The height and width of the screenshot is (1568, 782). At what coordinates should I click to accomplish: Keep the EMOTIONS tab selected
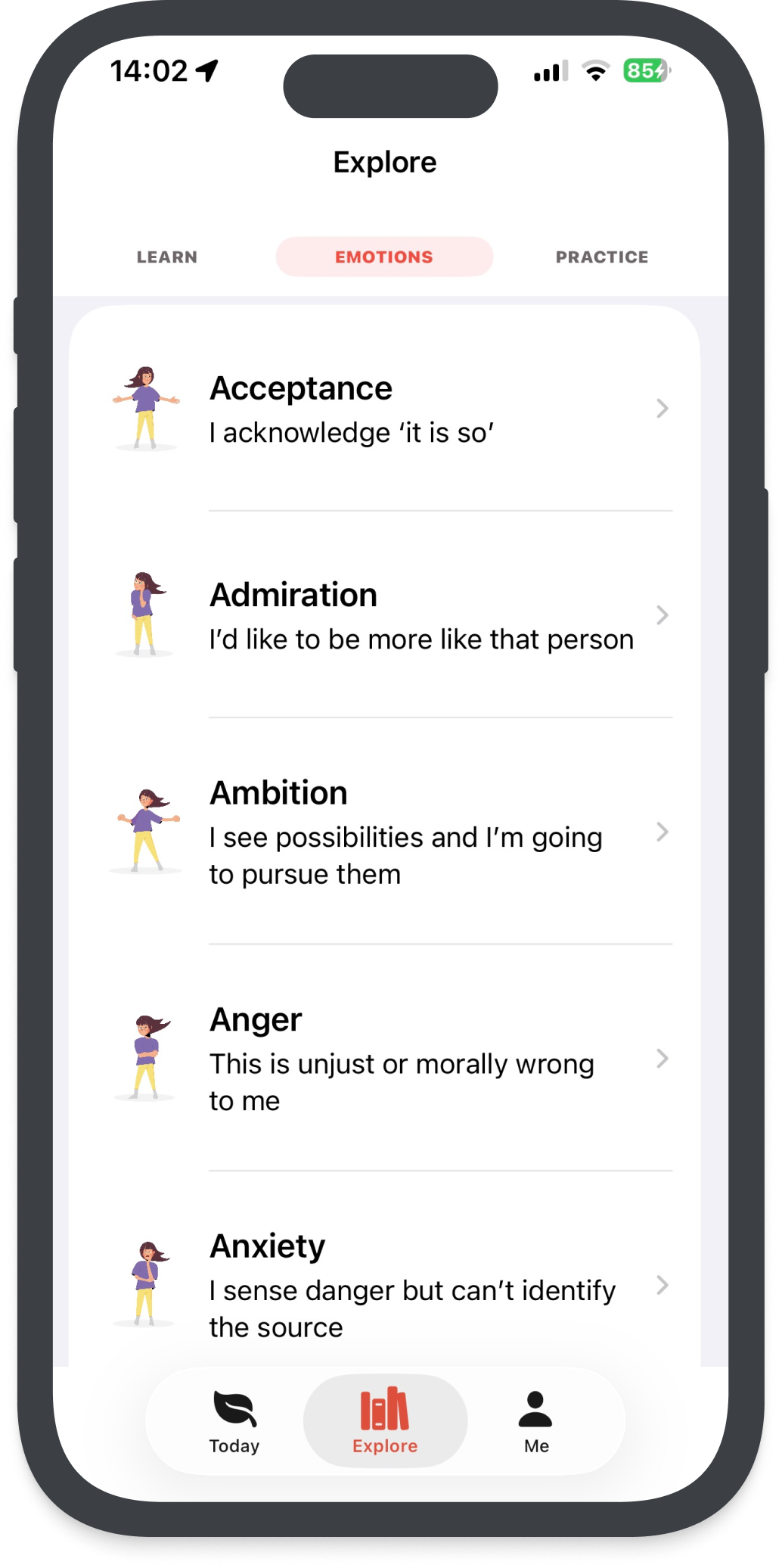click(x=383, y=257)
